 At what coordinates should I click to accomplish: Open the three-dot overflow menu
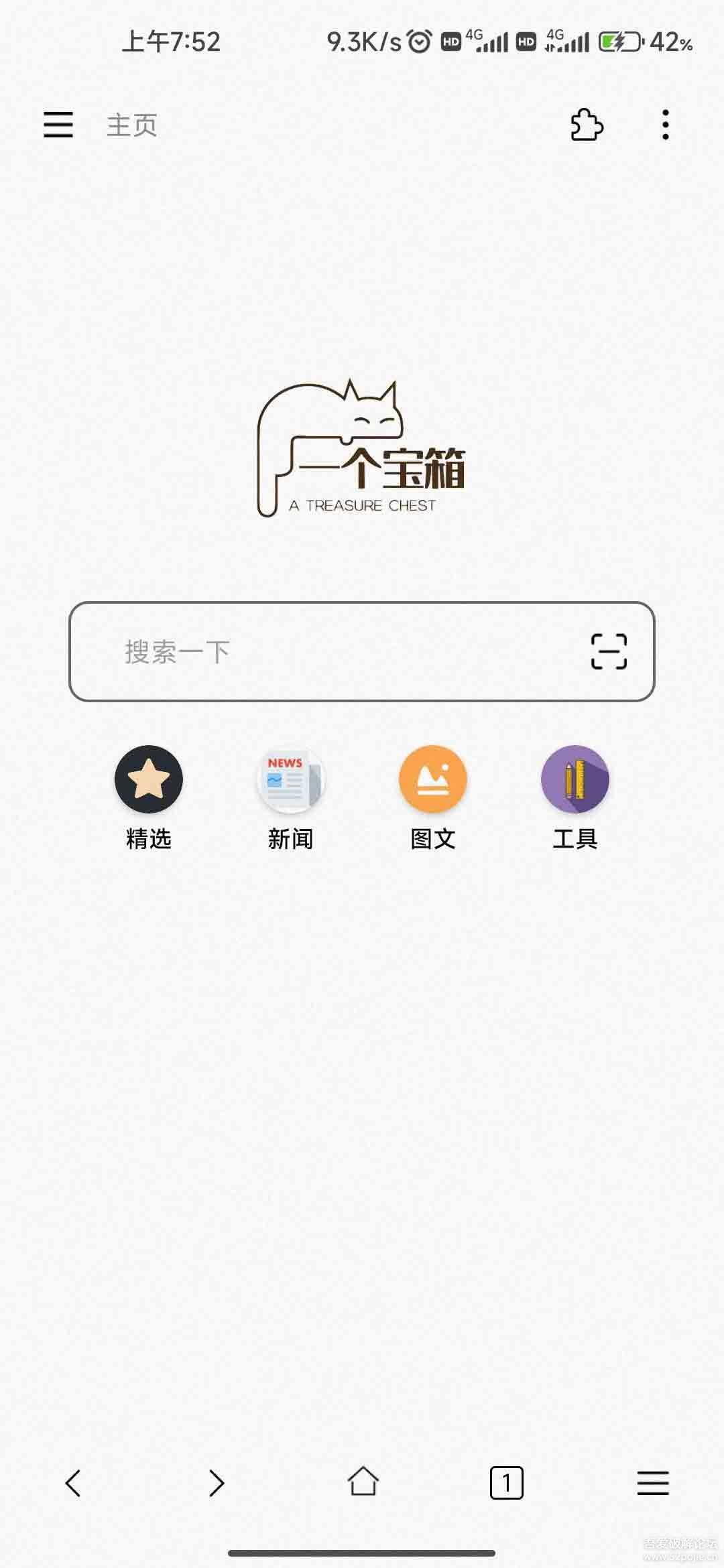[x=664, y=125]
